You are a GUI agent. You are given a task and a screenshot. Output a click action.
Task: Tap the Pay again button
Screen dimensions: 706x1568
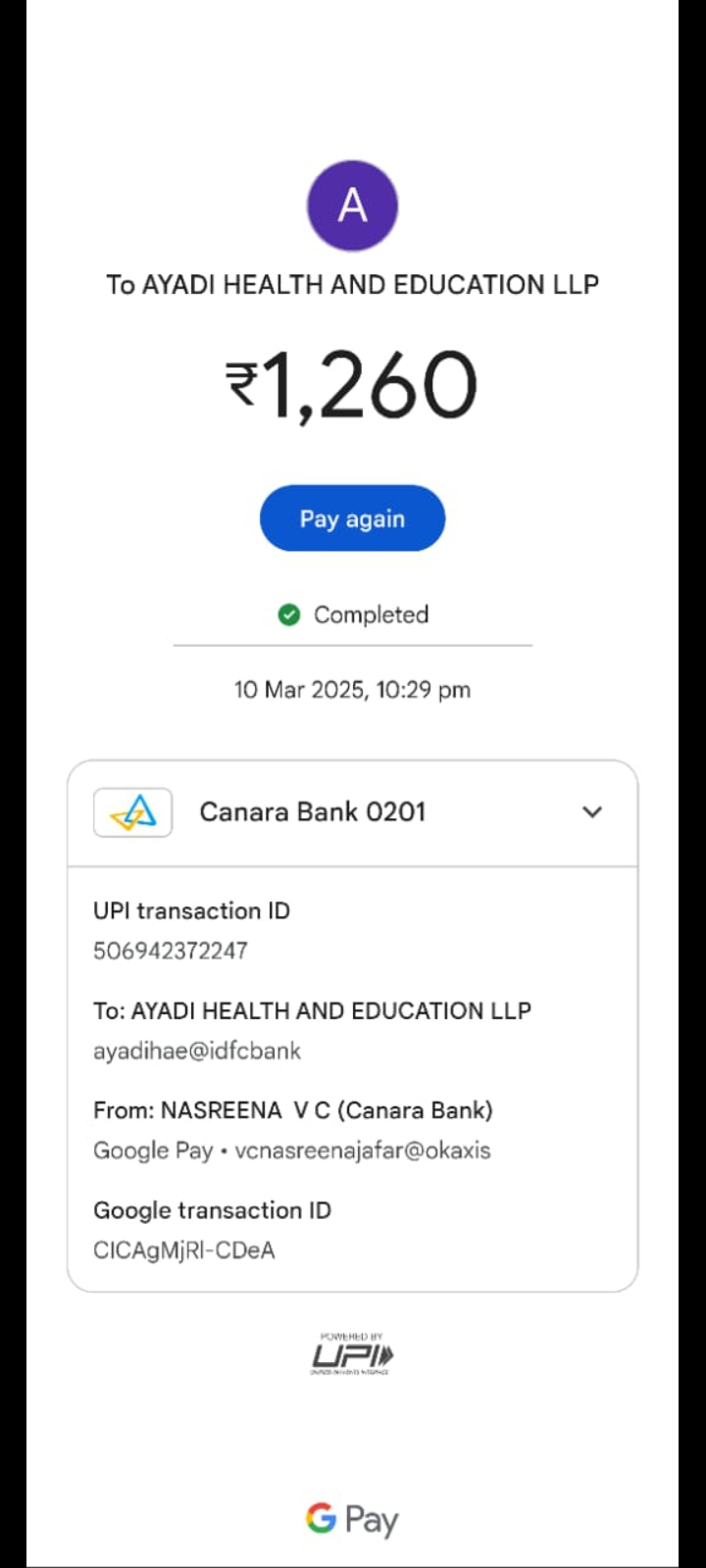[352, 518]
